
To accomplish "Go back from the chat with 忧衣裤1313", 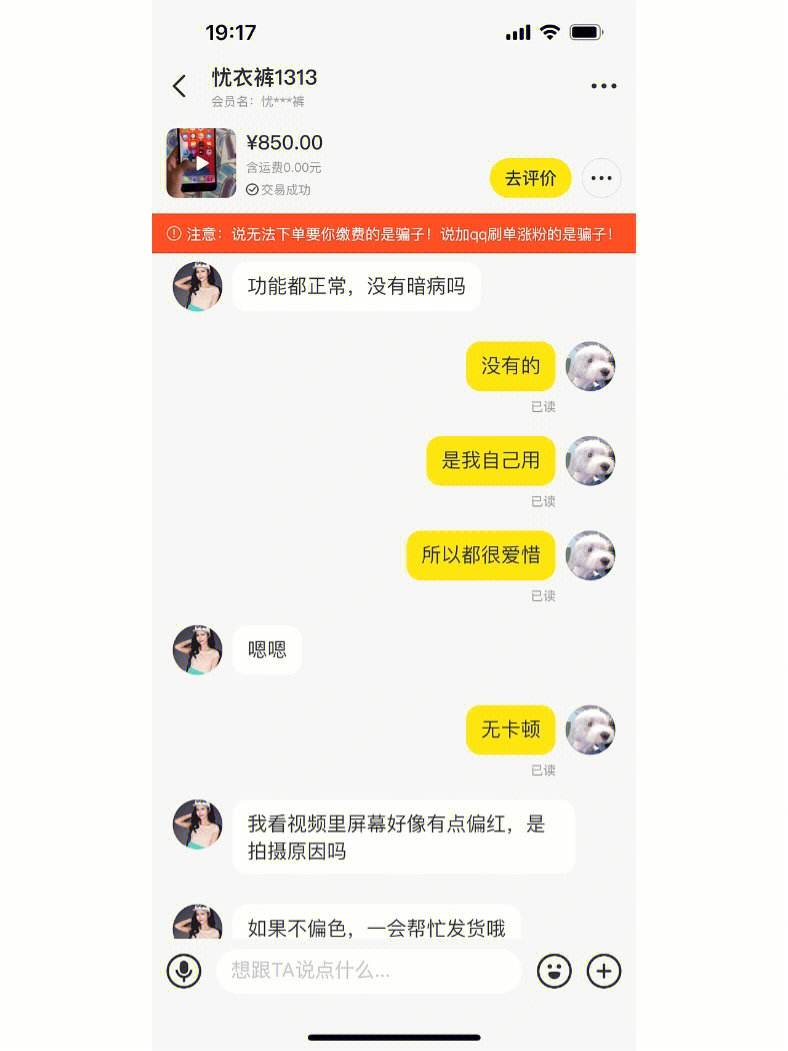I will 180,86.
